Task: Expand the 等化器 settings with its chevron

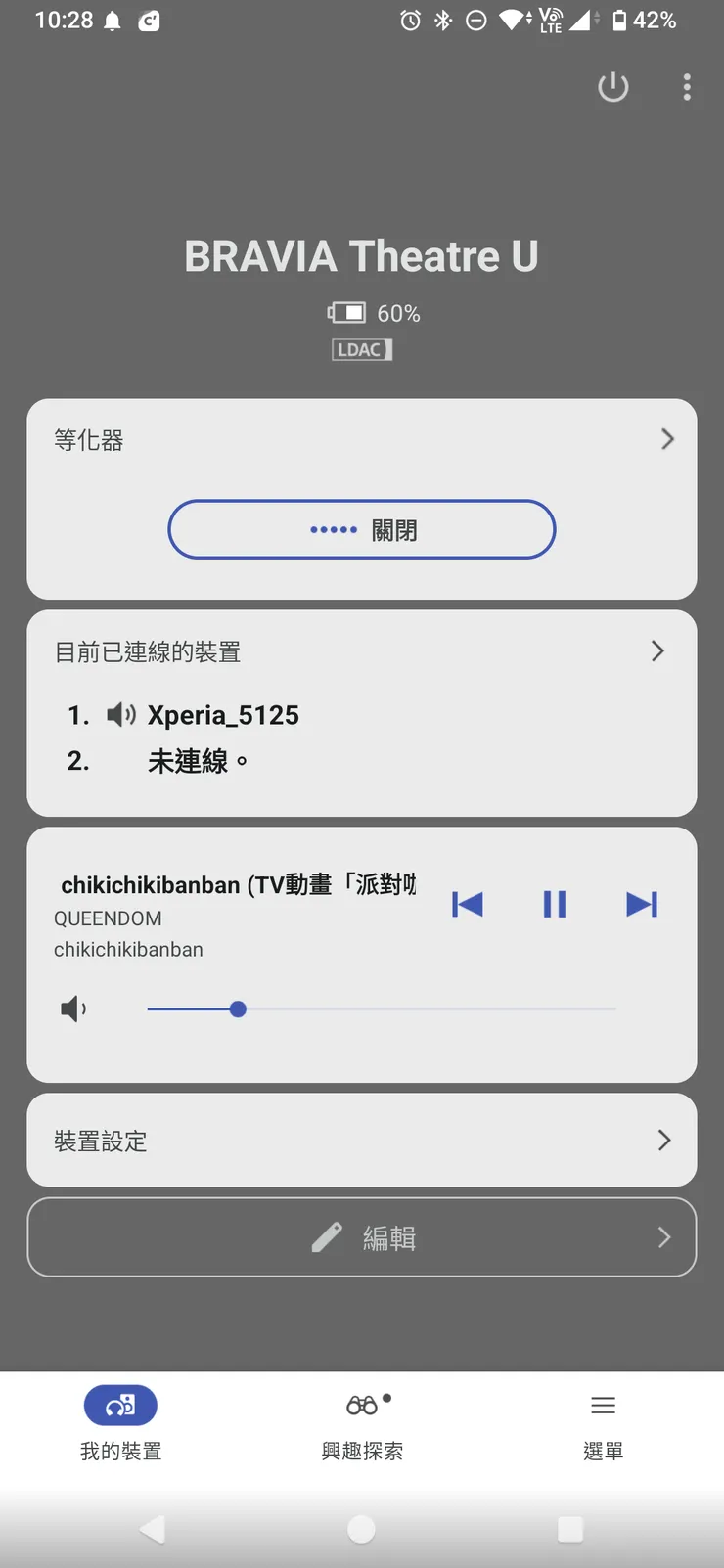Action: point(668,439)
